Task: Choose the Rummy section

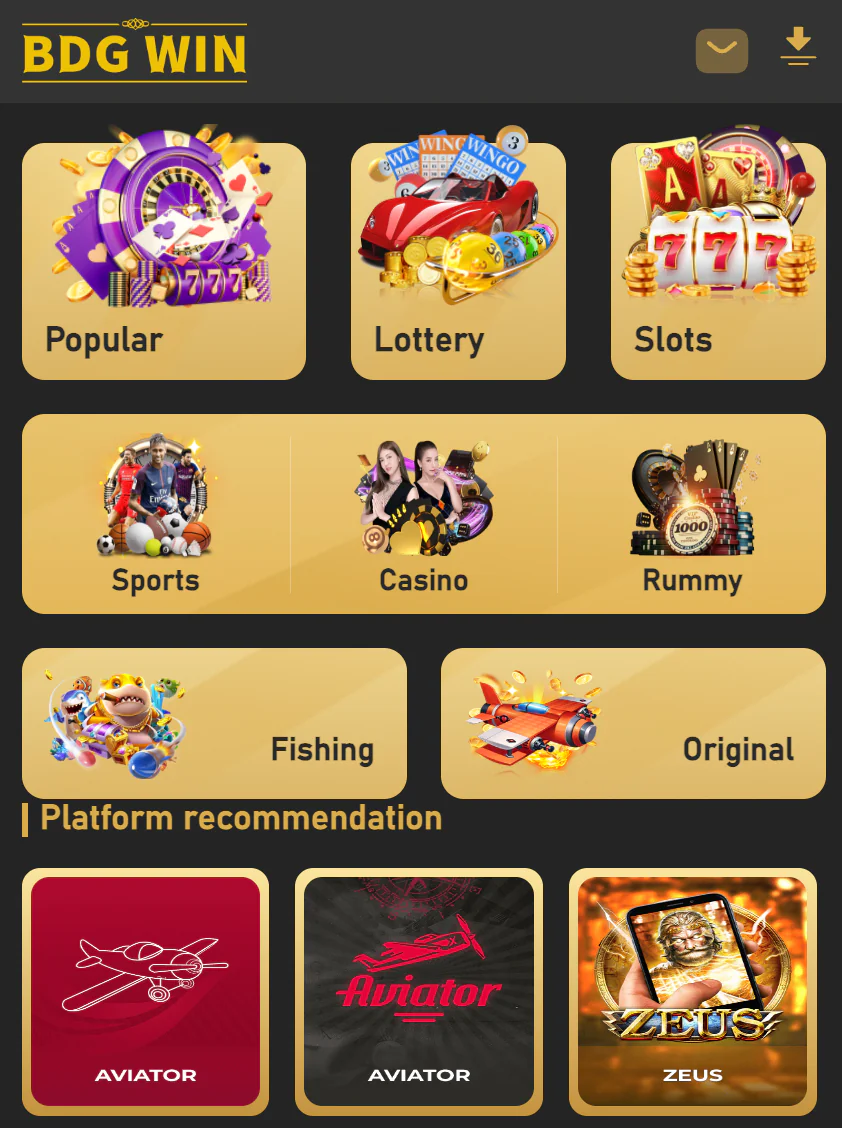Action: [x=692, y=514]
